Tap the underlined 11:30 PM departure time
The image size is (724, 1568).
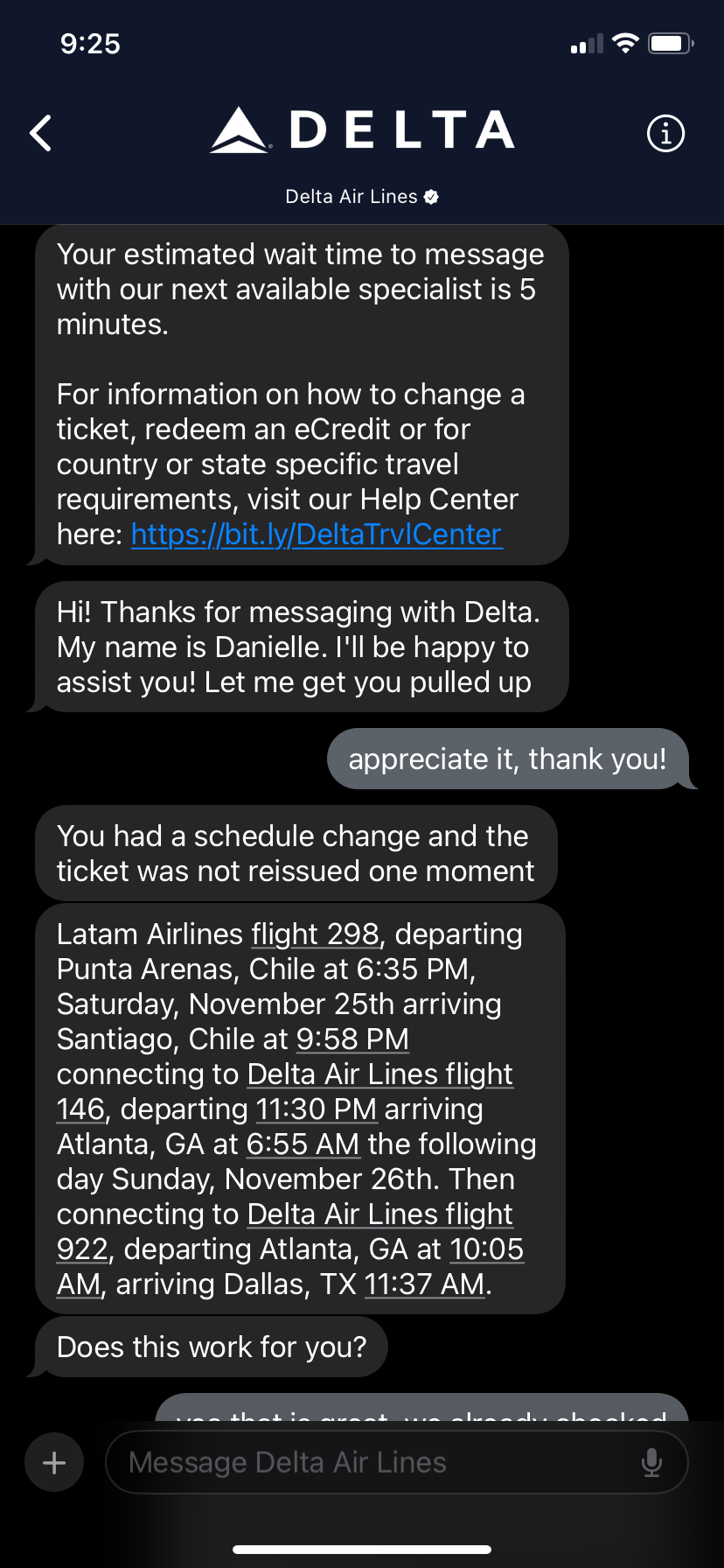317,1109
